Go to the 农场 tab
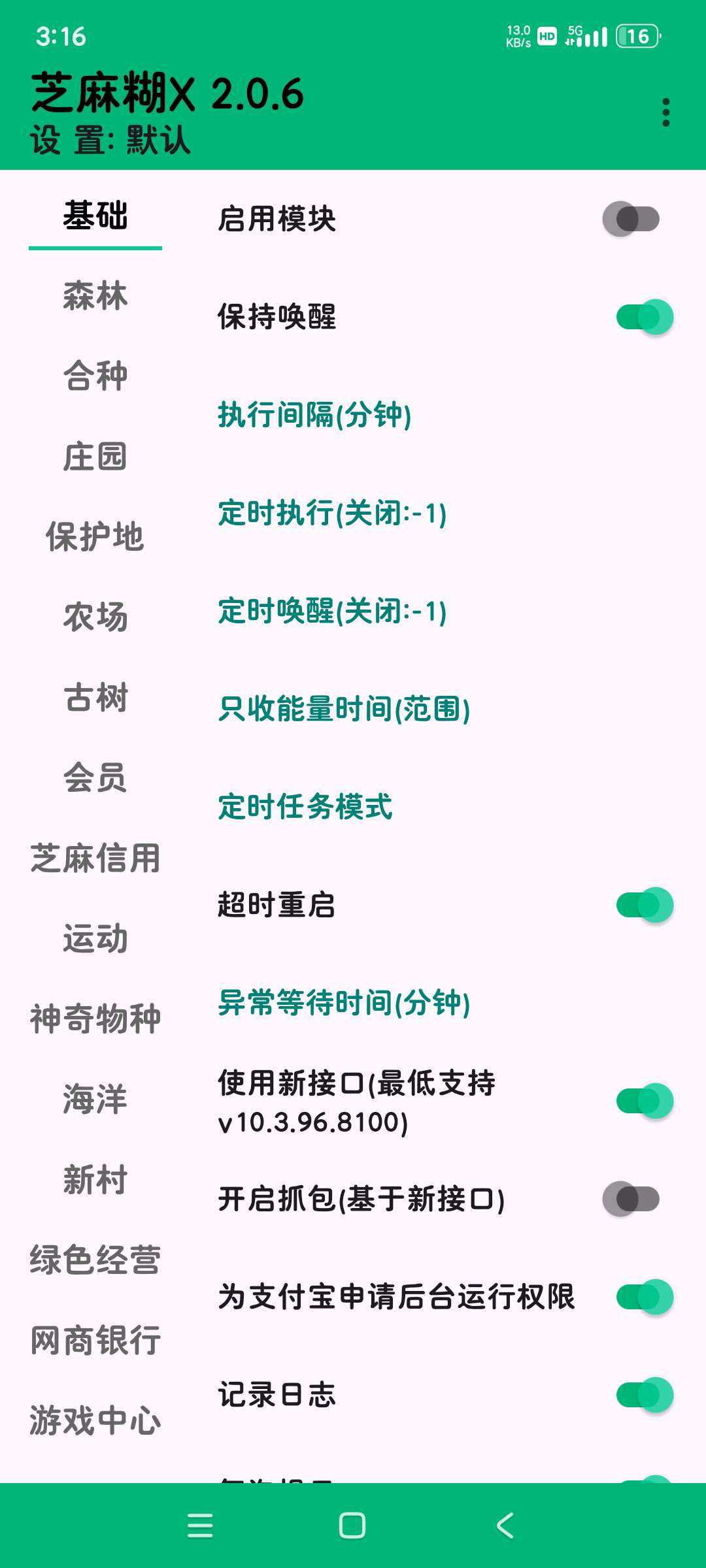The width and height of the screenshot is (706, 1568). (x=95, y=617)
